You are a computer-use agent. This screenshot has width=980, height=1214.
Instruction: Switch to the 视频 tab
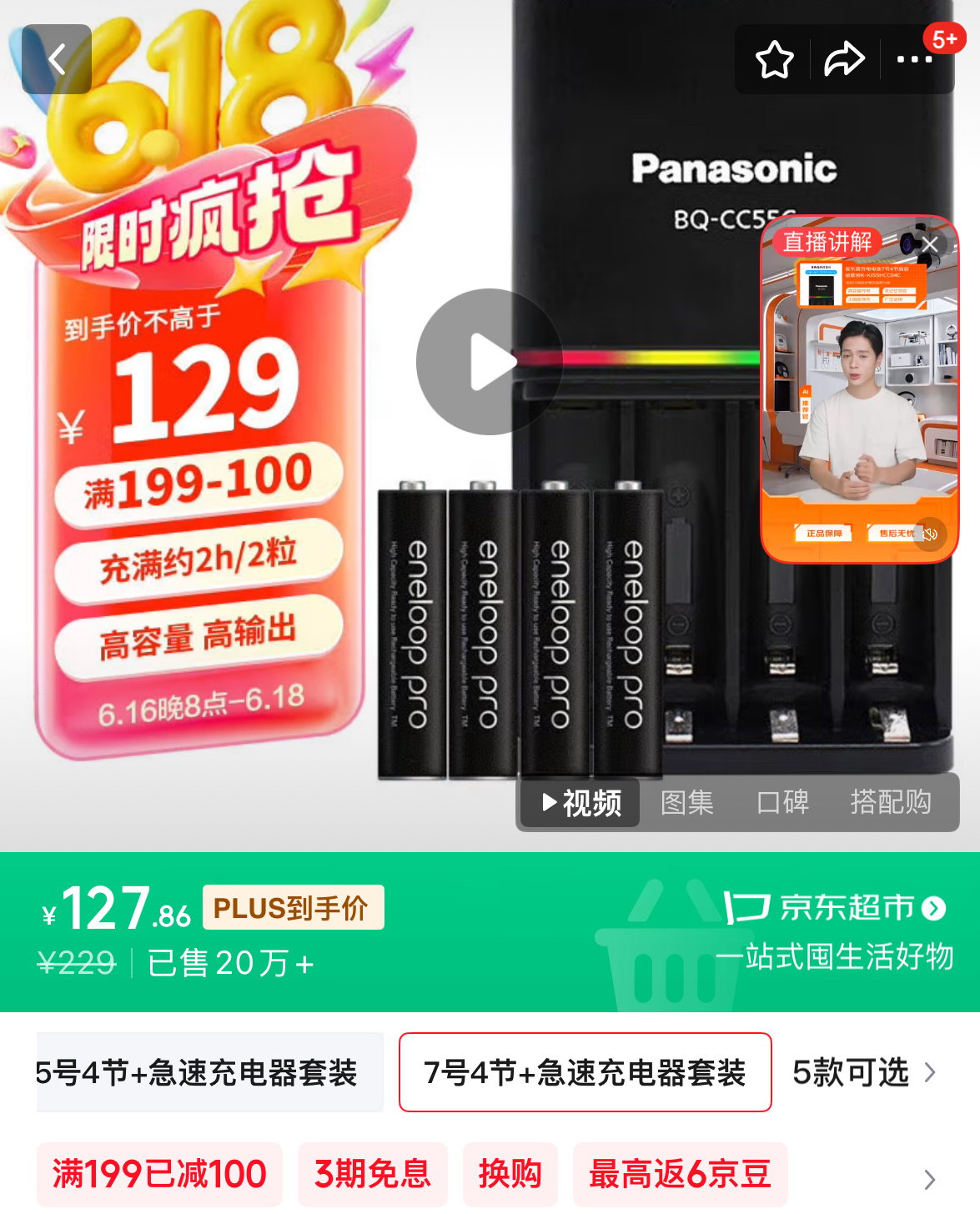581,803
